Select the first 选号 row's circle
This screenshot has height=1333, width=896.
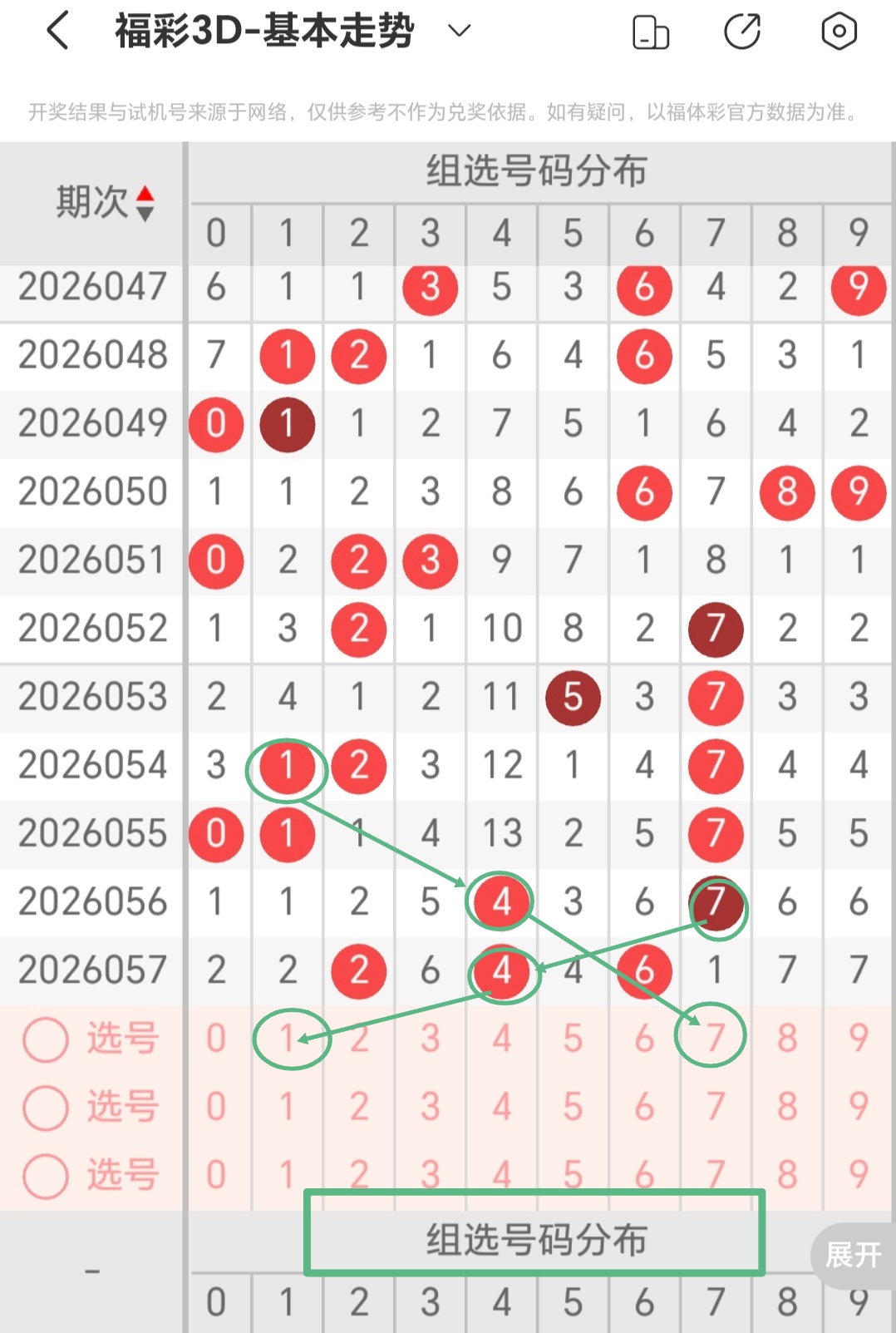click(x=46, y=1039)
